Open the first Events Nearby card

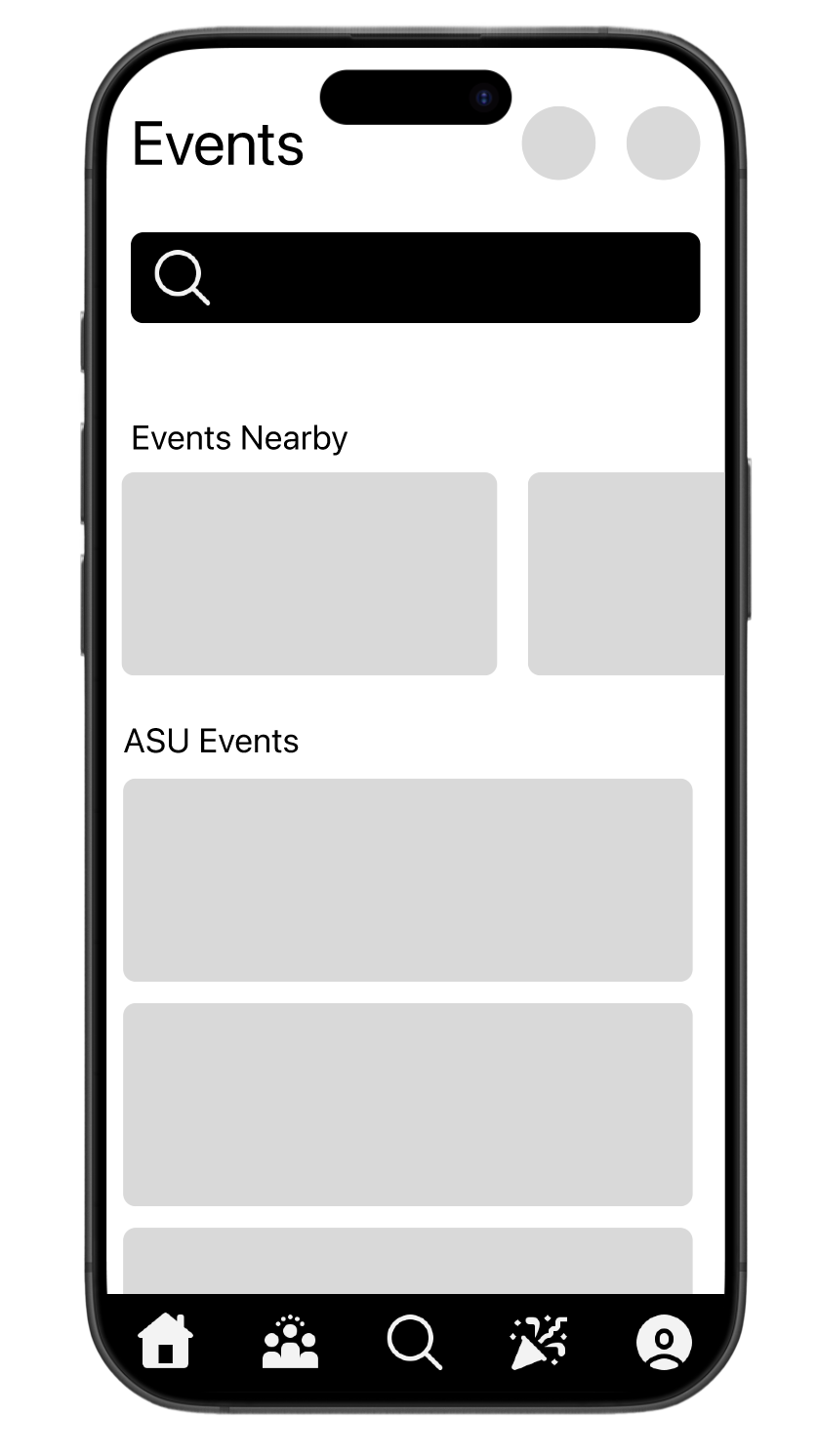click(308, 574)
